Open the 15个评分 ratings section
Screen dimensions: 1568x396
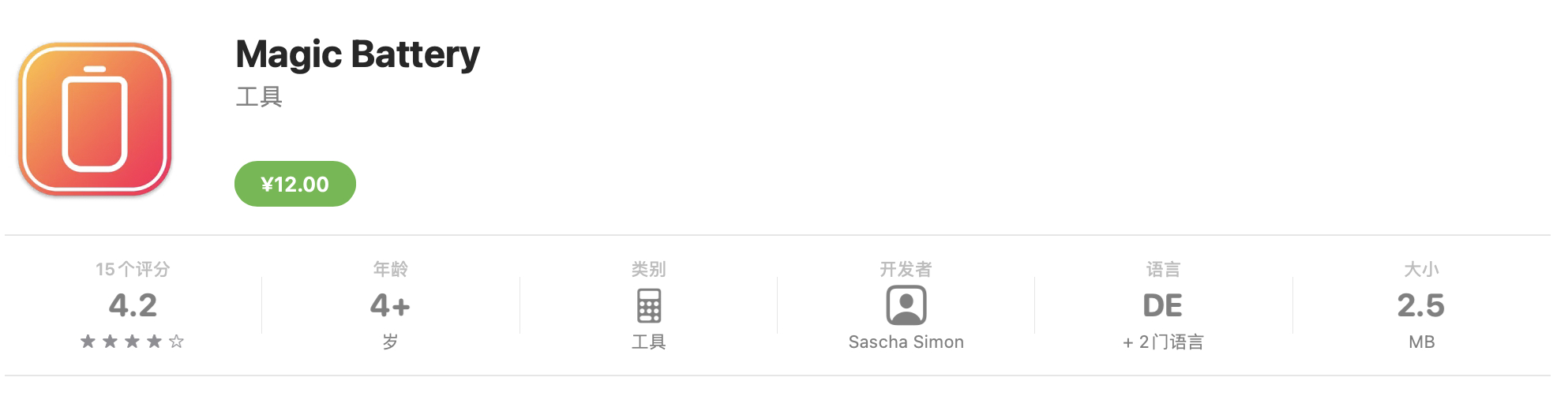(x=133, y=305)
